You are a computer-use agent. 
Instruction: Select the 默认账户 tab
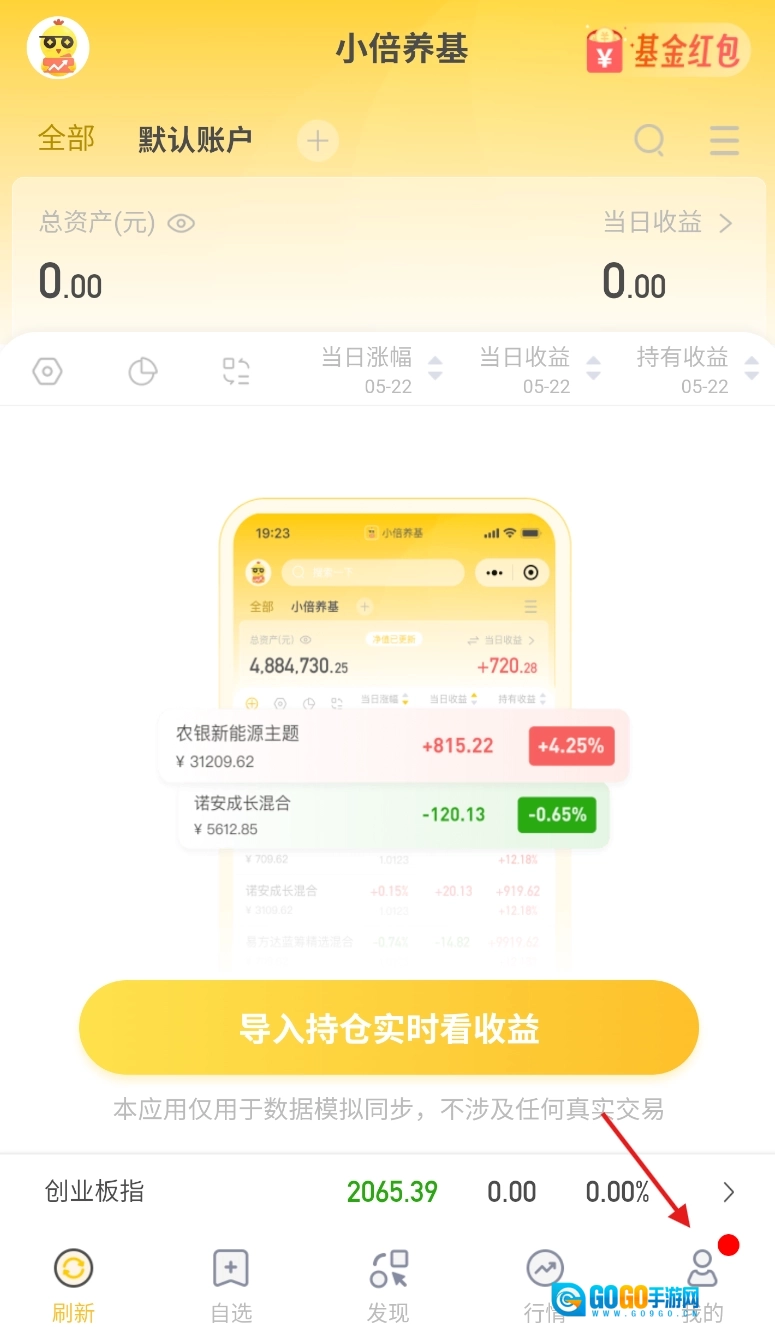(195, 140)
